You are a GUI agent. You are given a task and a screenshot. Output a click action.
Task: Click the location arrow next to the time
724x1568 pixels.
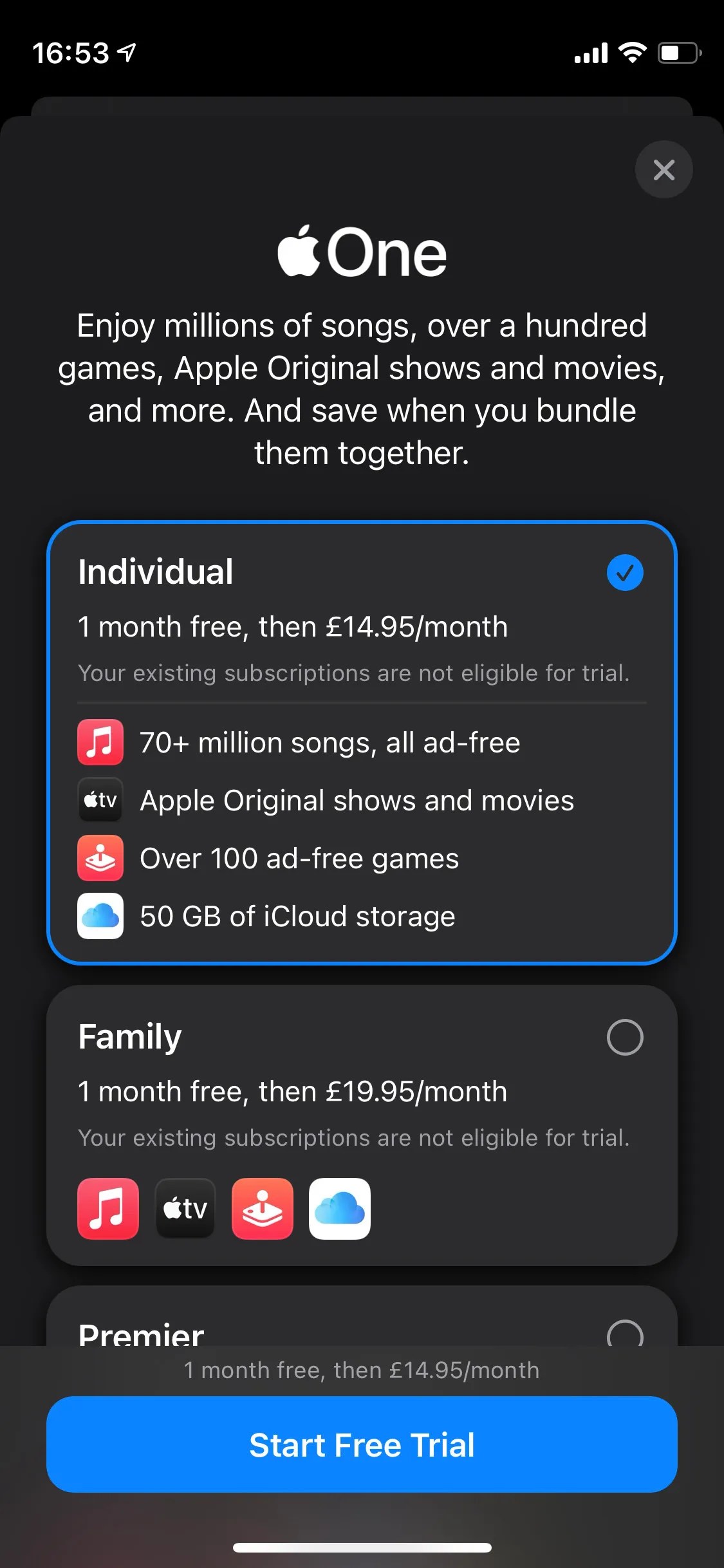pos(126,53)
